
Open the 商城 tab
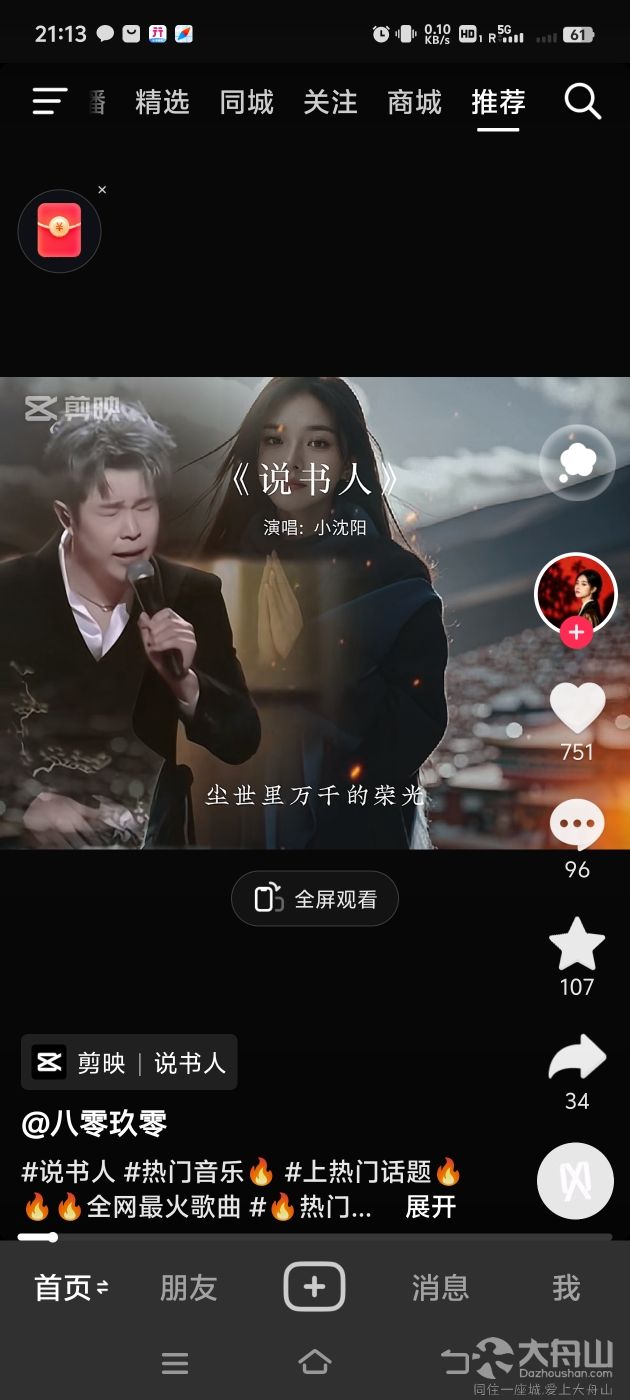pyautogui.click(x=414, y=102)
